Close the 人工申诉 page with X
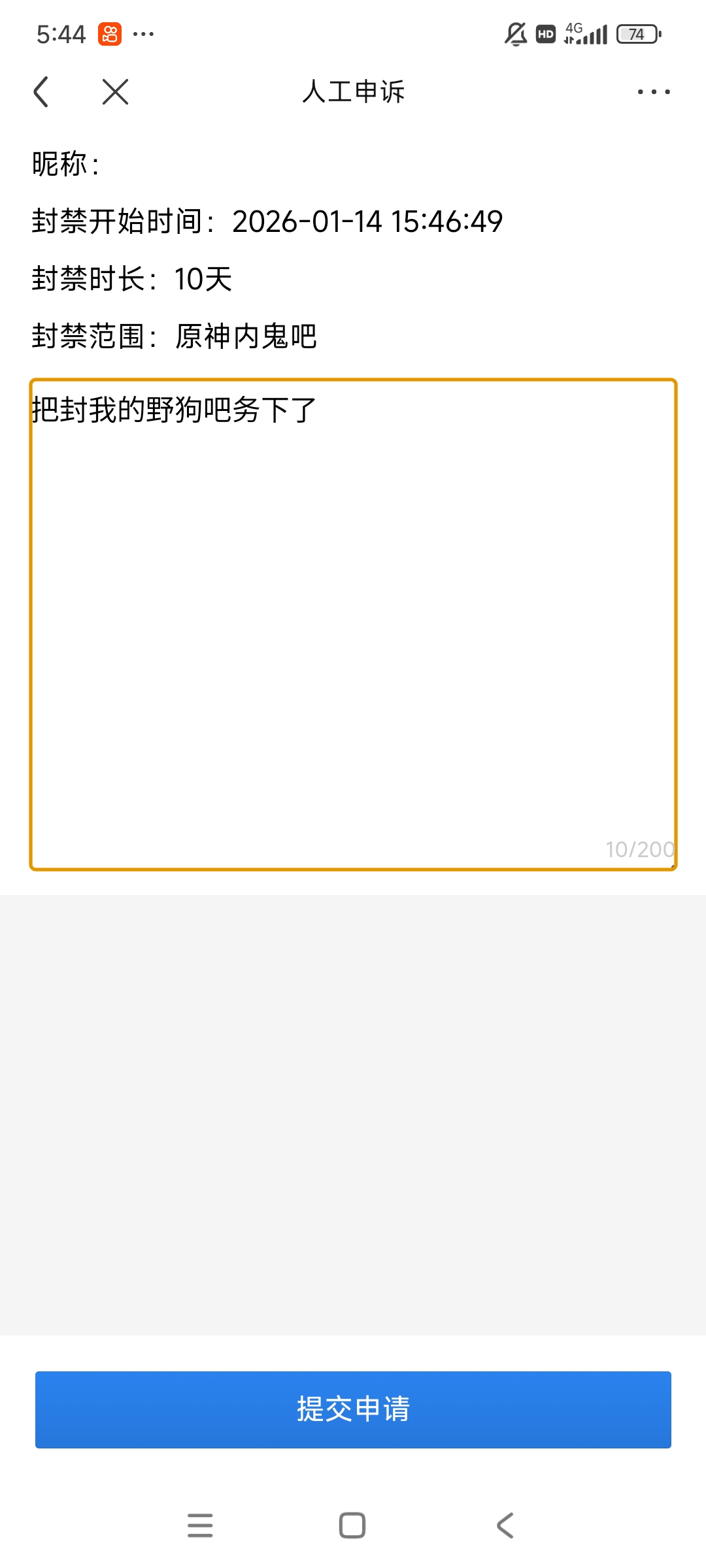The image size is (706, 1568). (116, 91)
